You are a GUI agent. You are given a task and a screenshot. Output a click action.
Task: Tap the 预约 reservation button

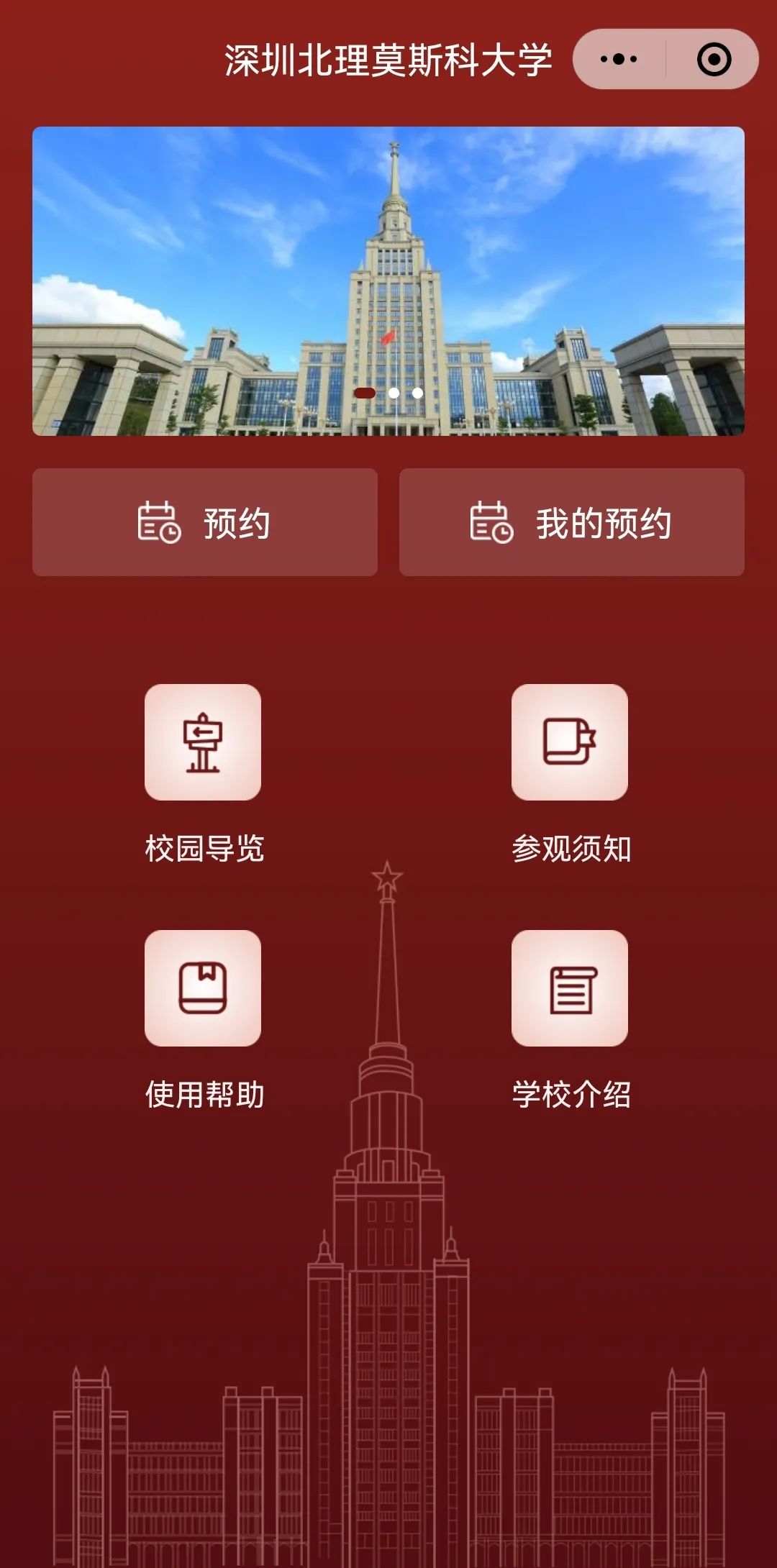click(205, 522)
